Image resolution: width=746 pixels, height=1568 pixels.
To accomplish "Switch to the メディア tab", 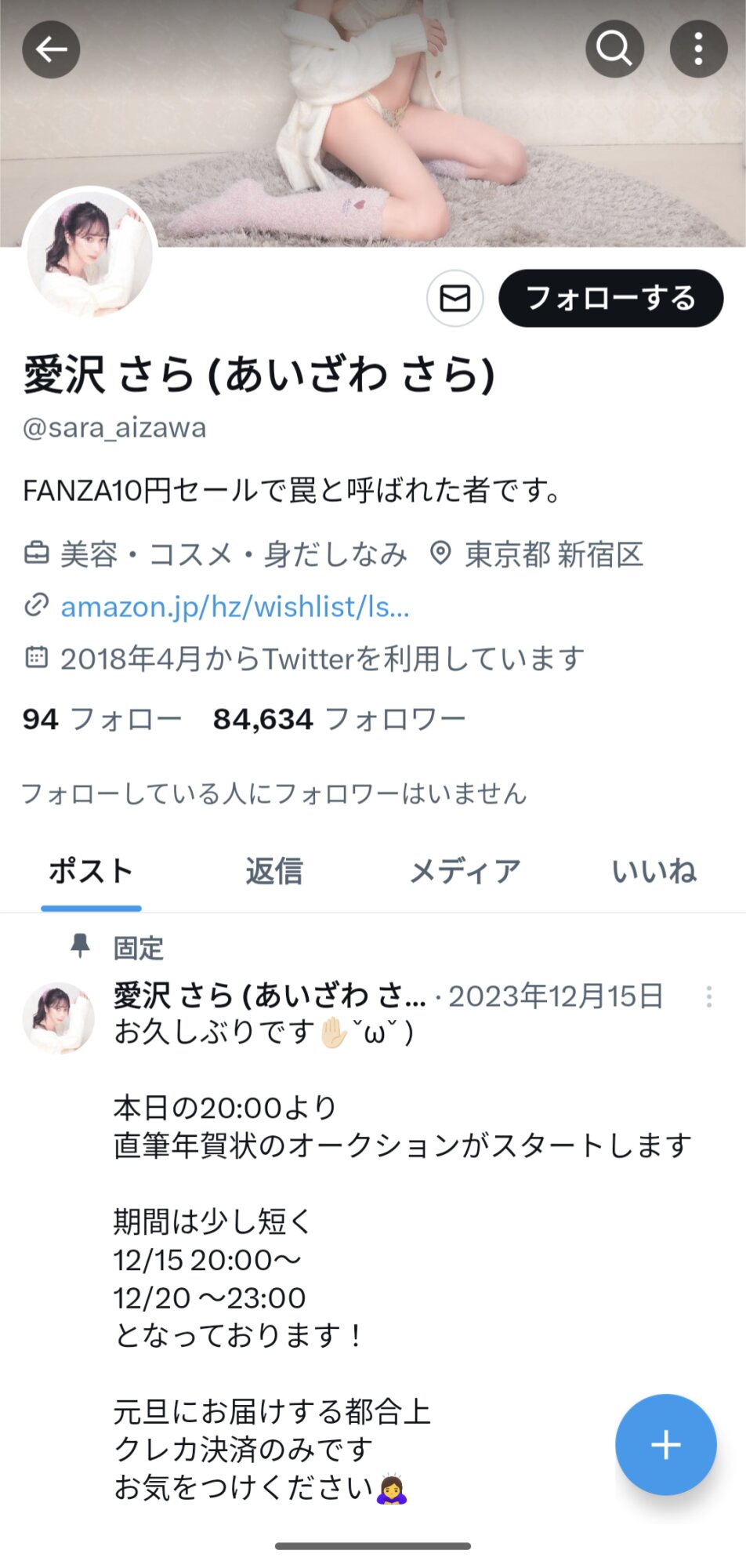I will click(465, 871).
